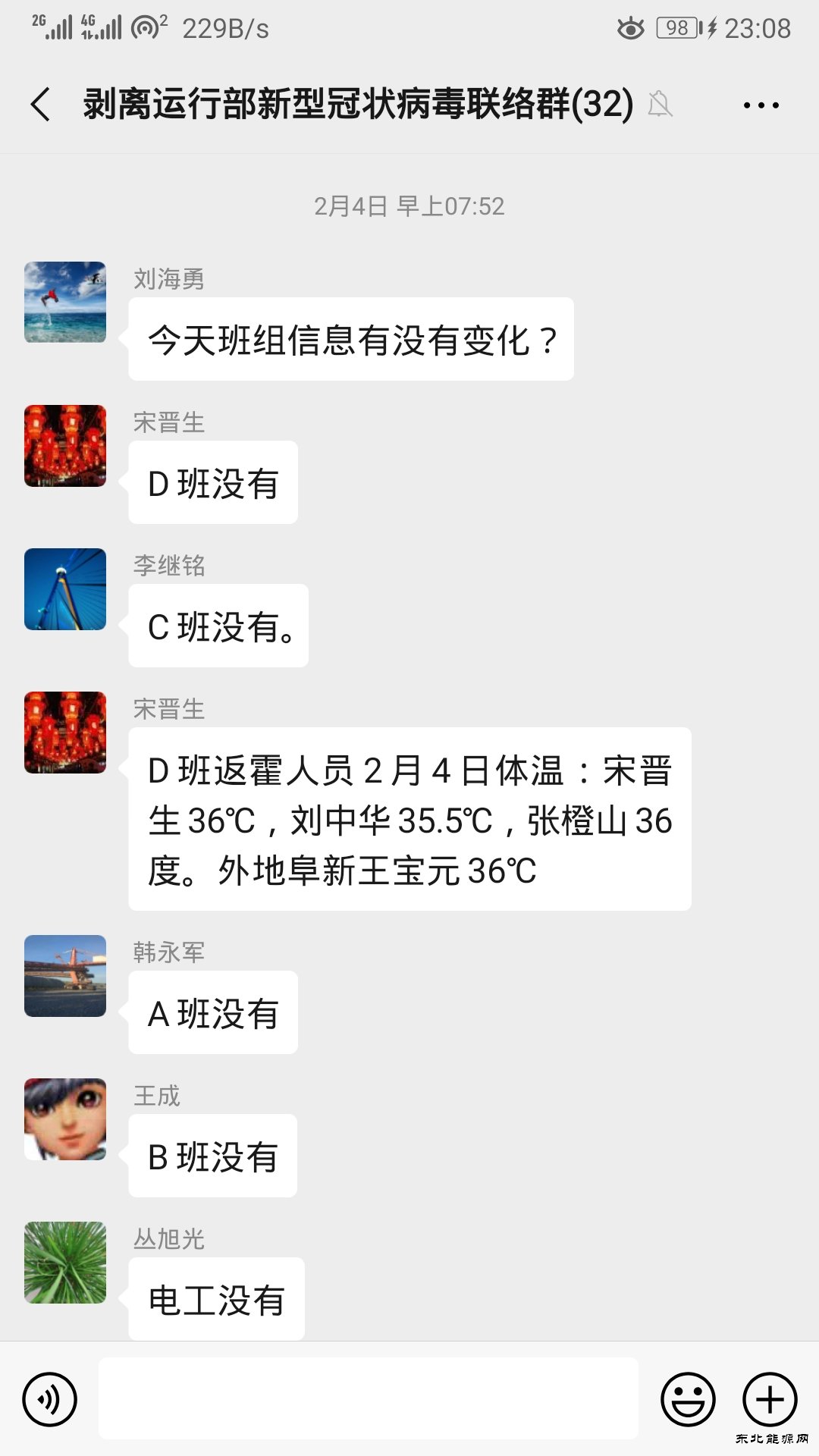This screenshot has height=1456, width=819.
Task: Focus the message text field
Action: (368, 1398)
